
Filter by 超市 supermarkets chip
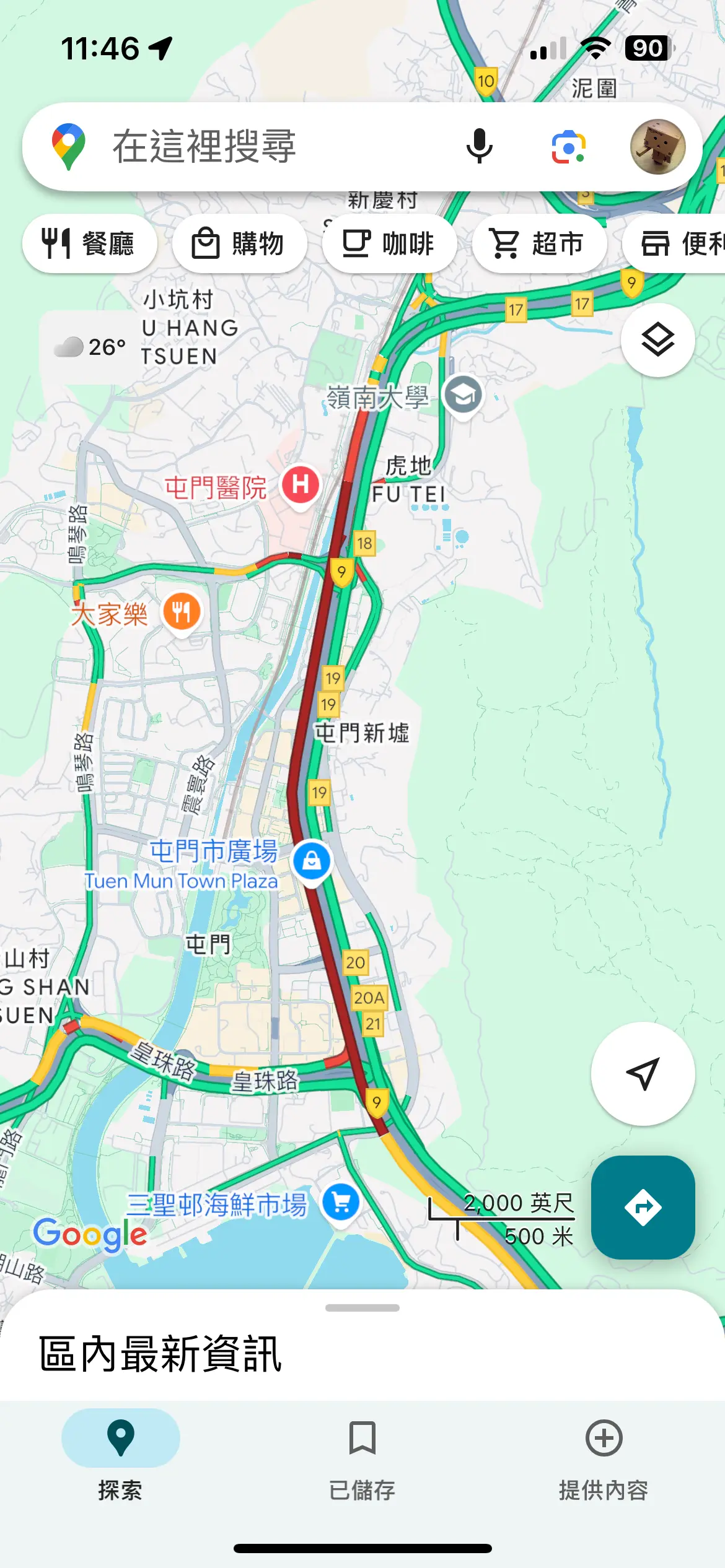click(539, 243)
